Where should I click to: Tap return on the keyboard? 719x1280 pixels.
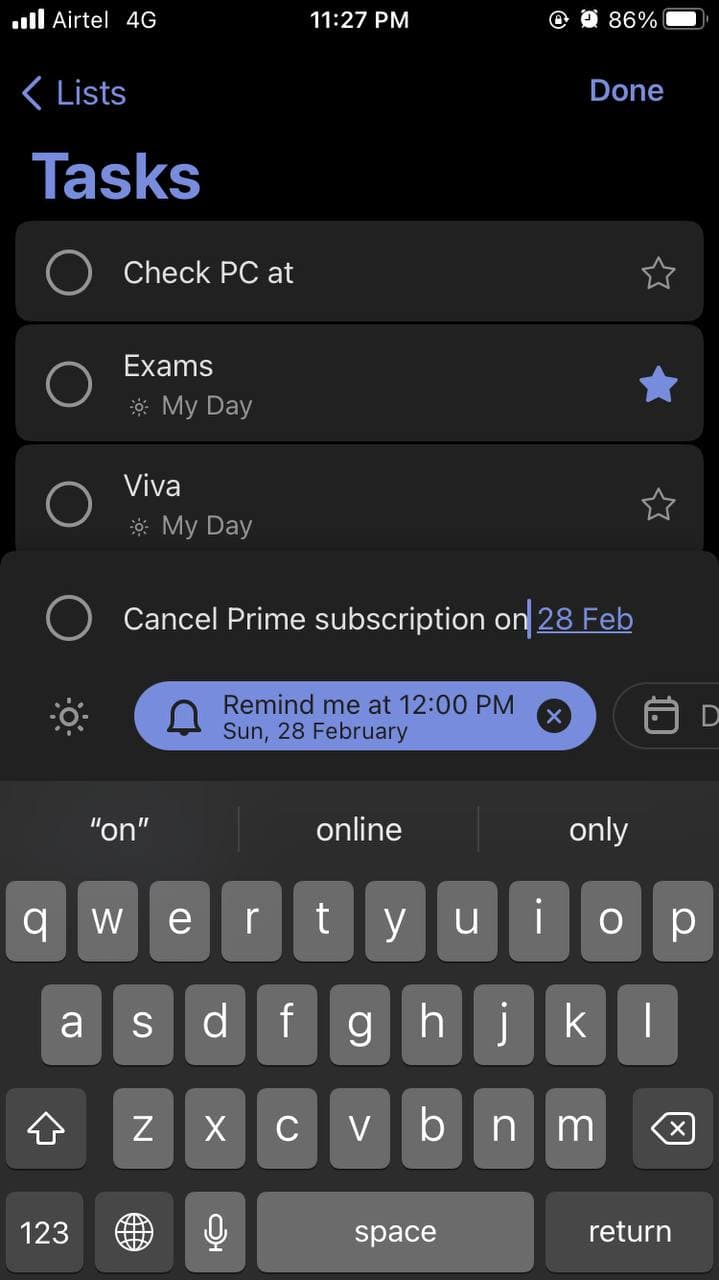point(629,1232)
